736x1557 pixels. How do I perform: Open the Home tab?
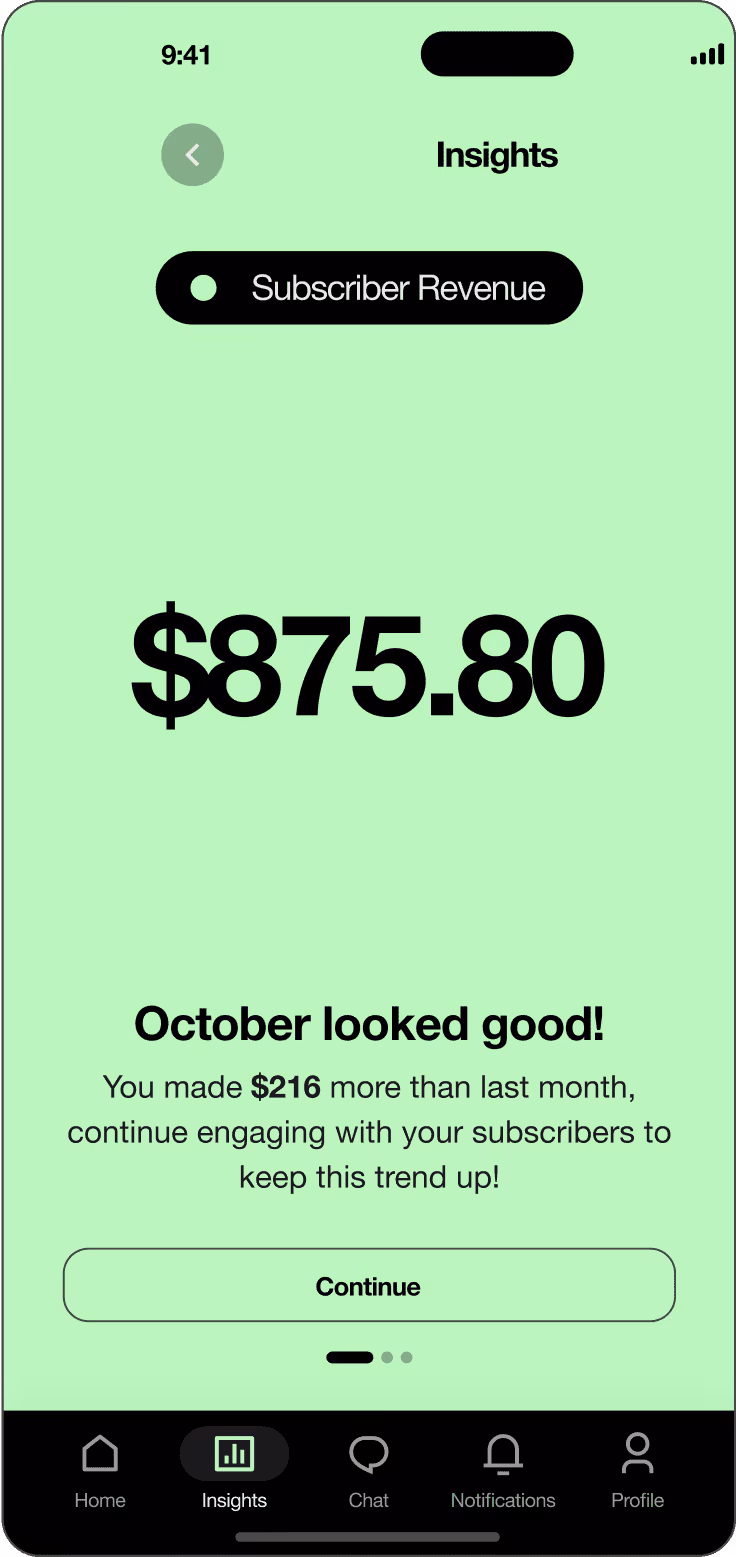point(100,1471)
